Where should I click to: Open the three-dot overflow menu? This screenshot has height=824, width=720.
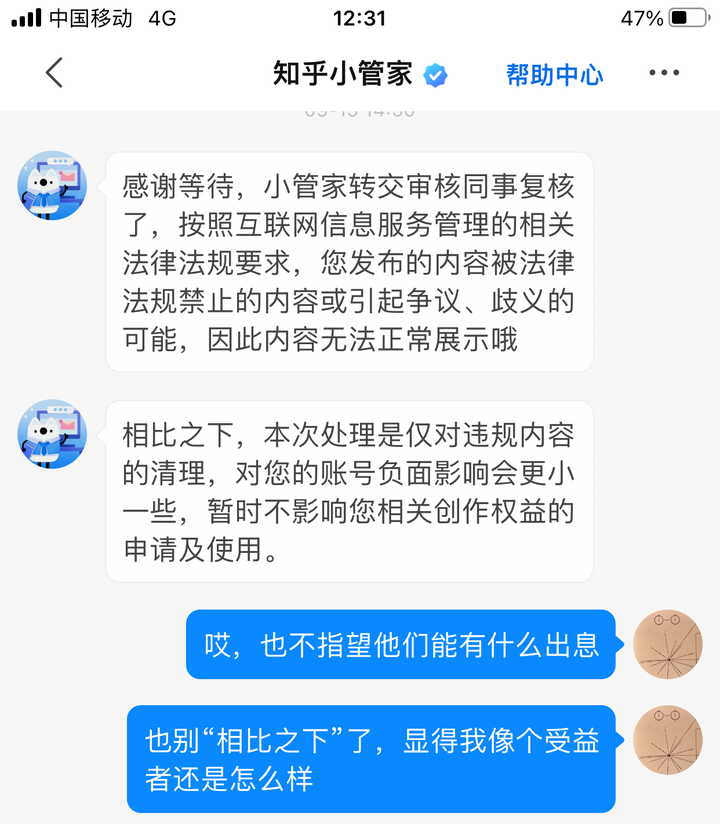tap(664, 73)
